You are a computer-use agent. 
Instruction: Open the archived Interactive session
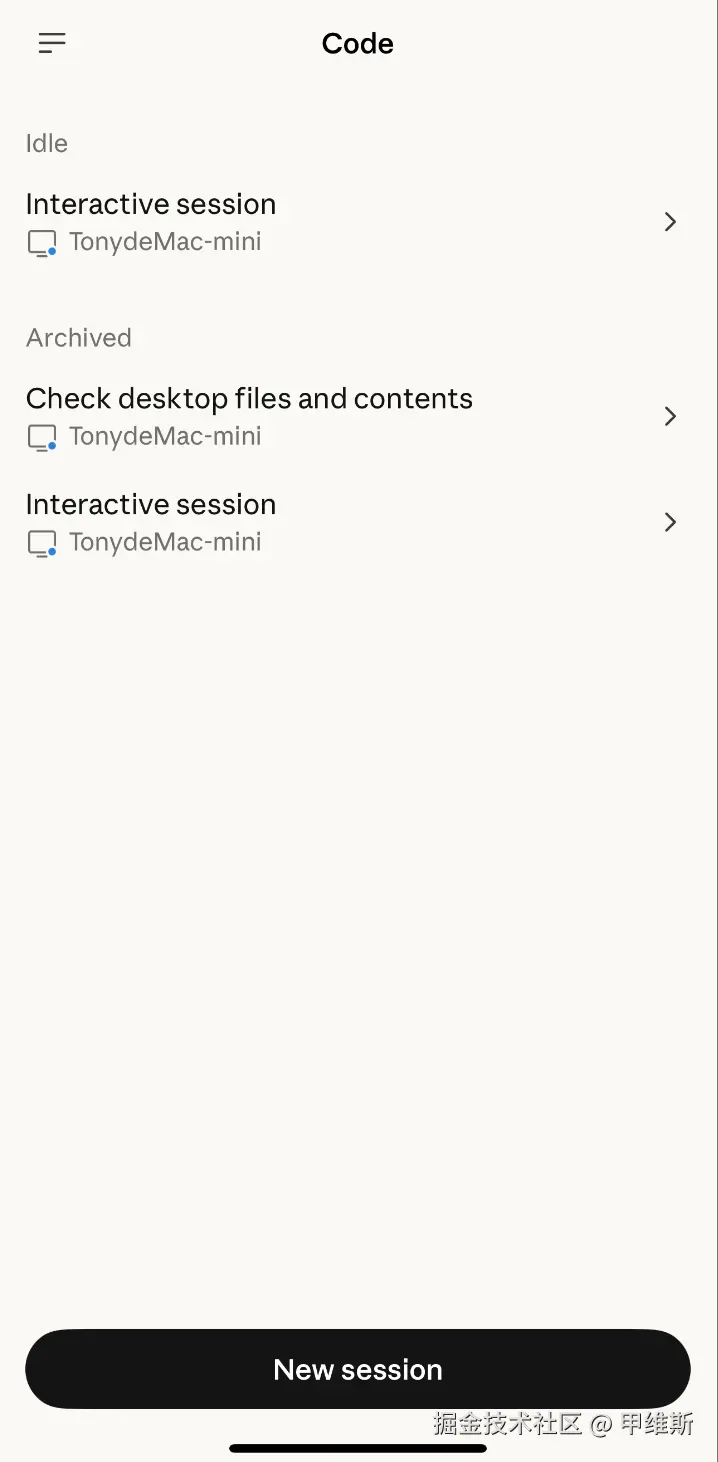pos(350,522)
